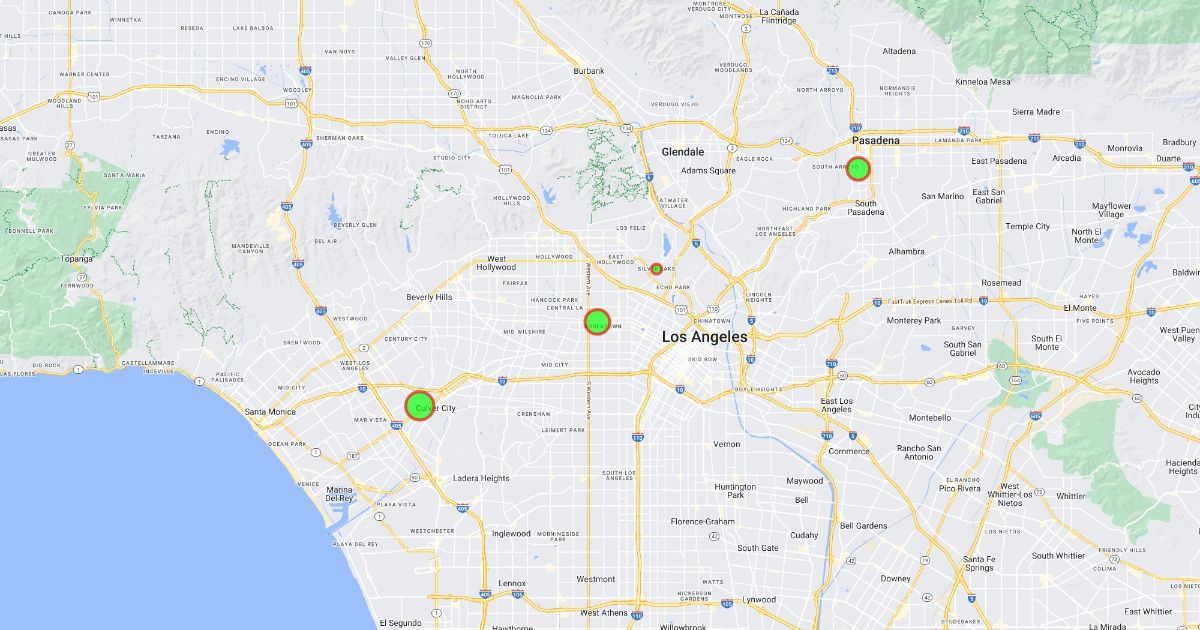This screenshot has width=1200, height=630.
Task: Tap the green marker over Koreatown
Action: (x=597, y=322)
